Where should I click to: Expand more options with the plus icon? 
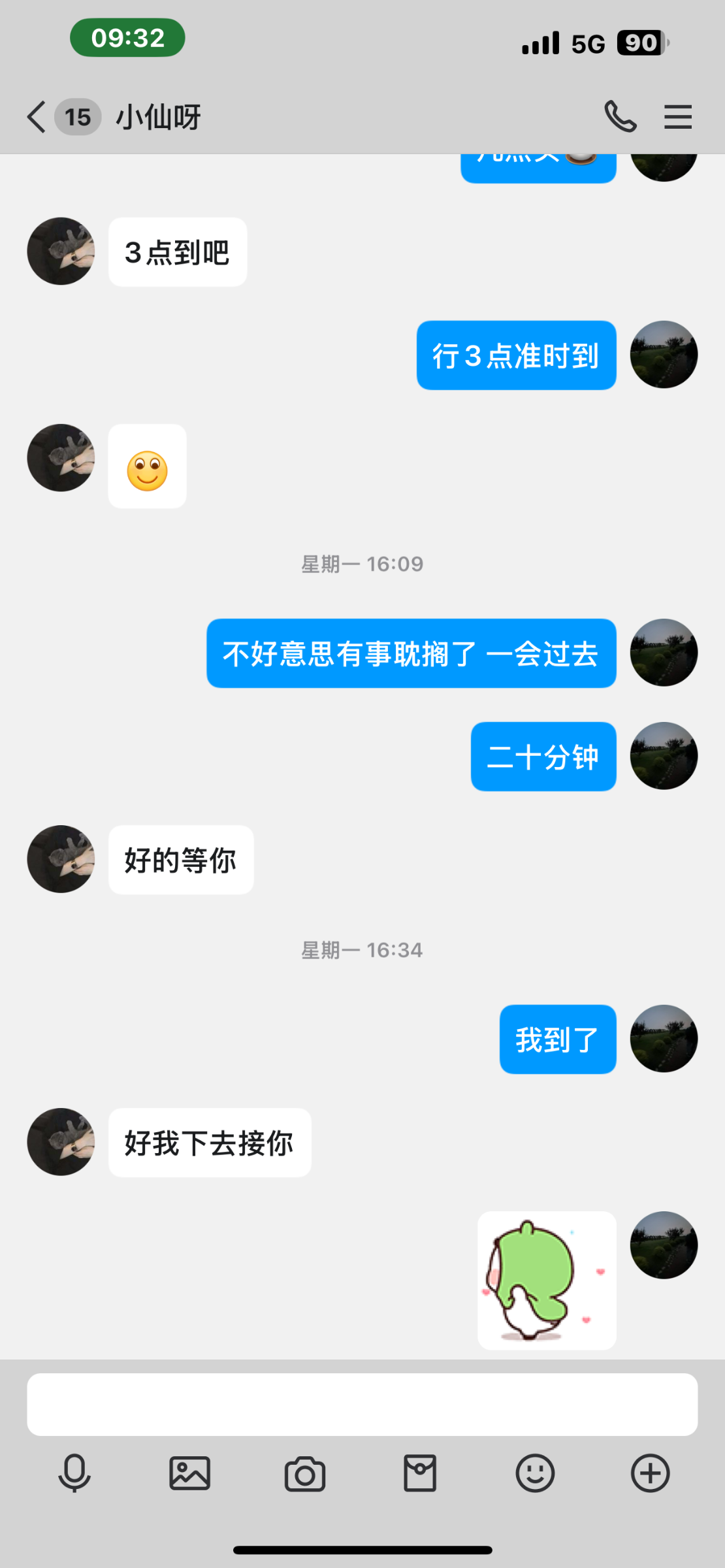[x=650, y=1473]
